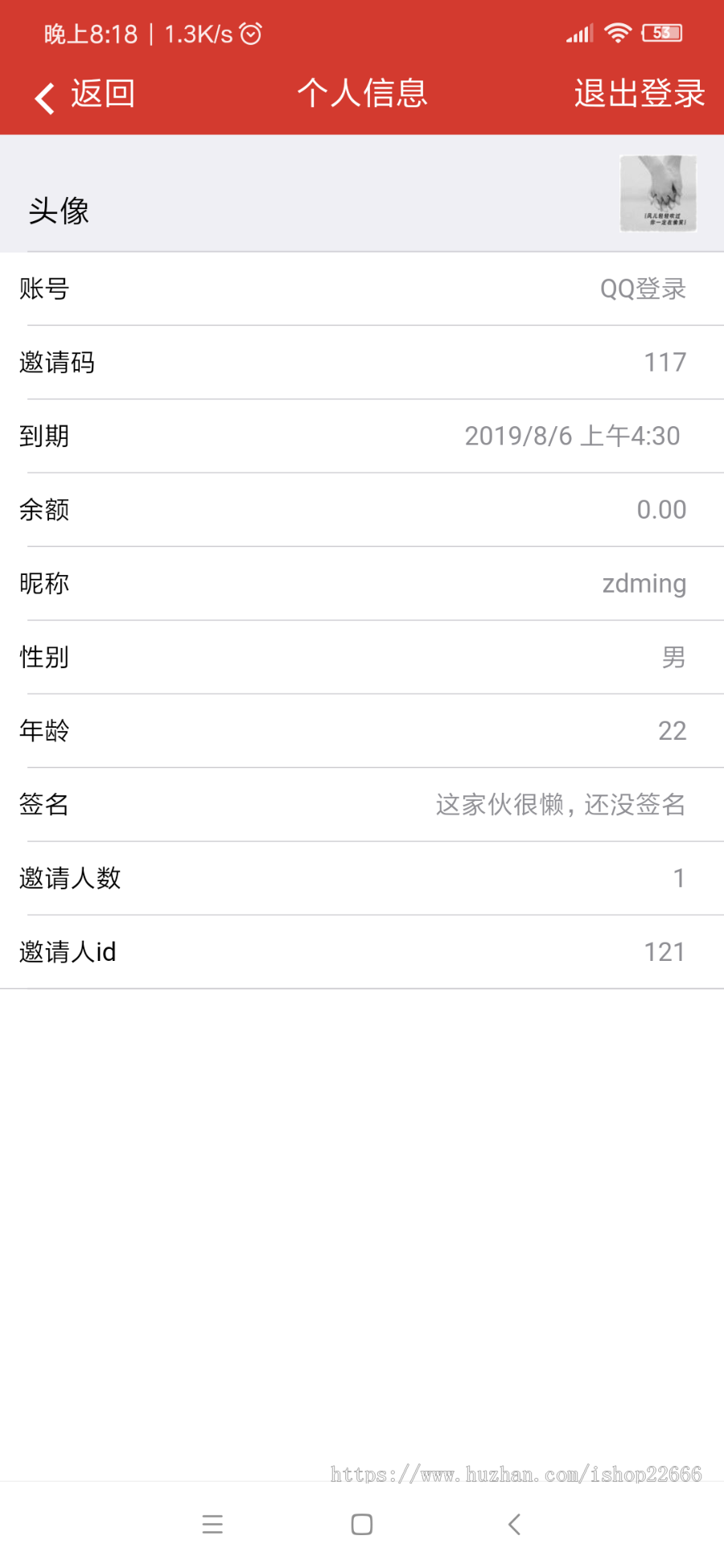Screen dimensions: 724x1568
Task: Tap 退出登录 to log out
Action: click(x=638, y=93)
